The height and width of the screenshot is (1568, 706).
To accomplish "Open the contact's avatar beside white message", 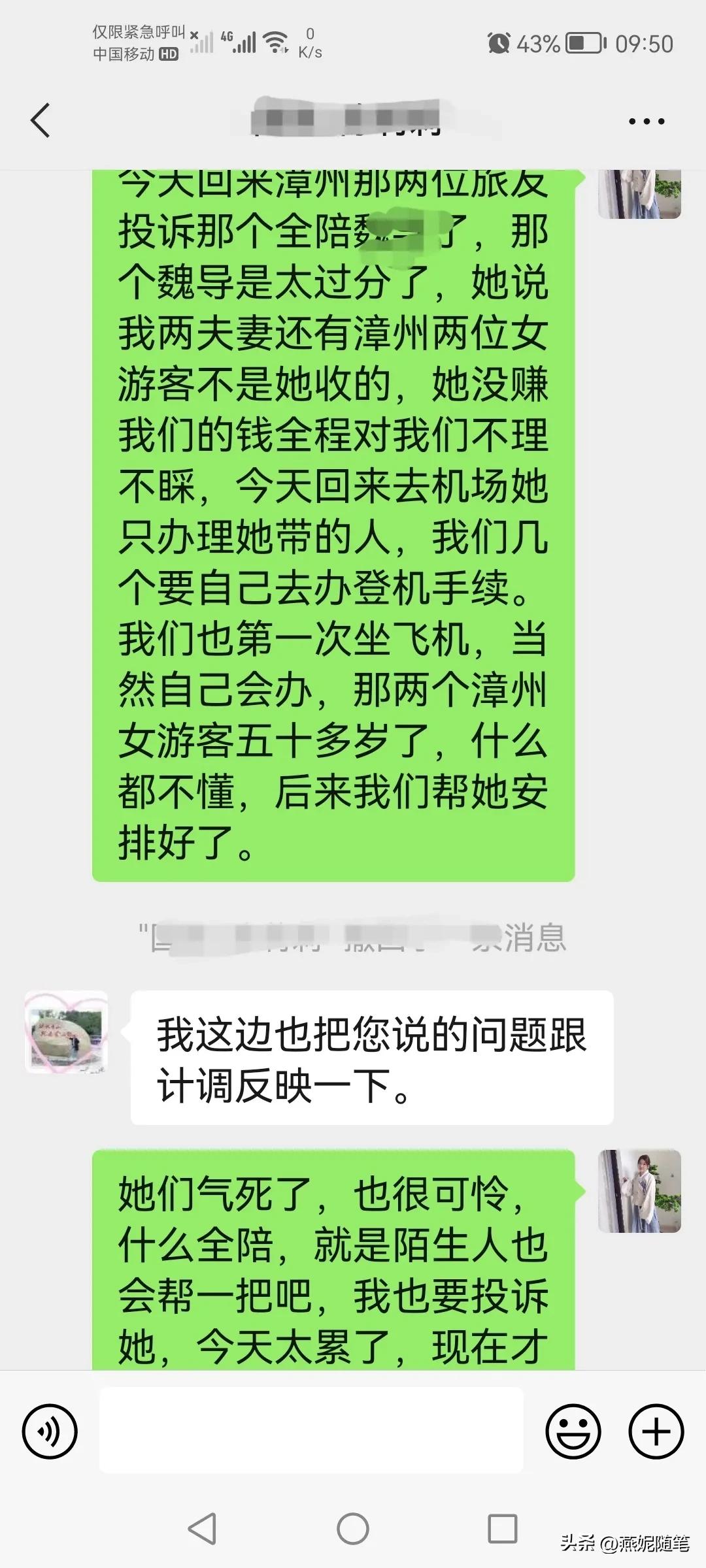I will (67, 1032).
